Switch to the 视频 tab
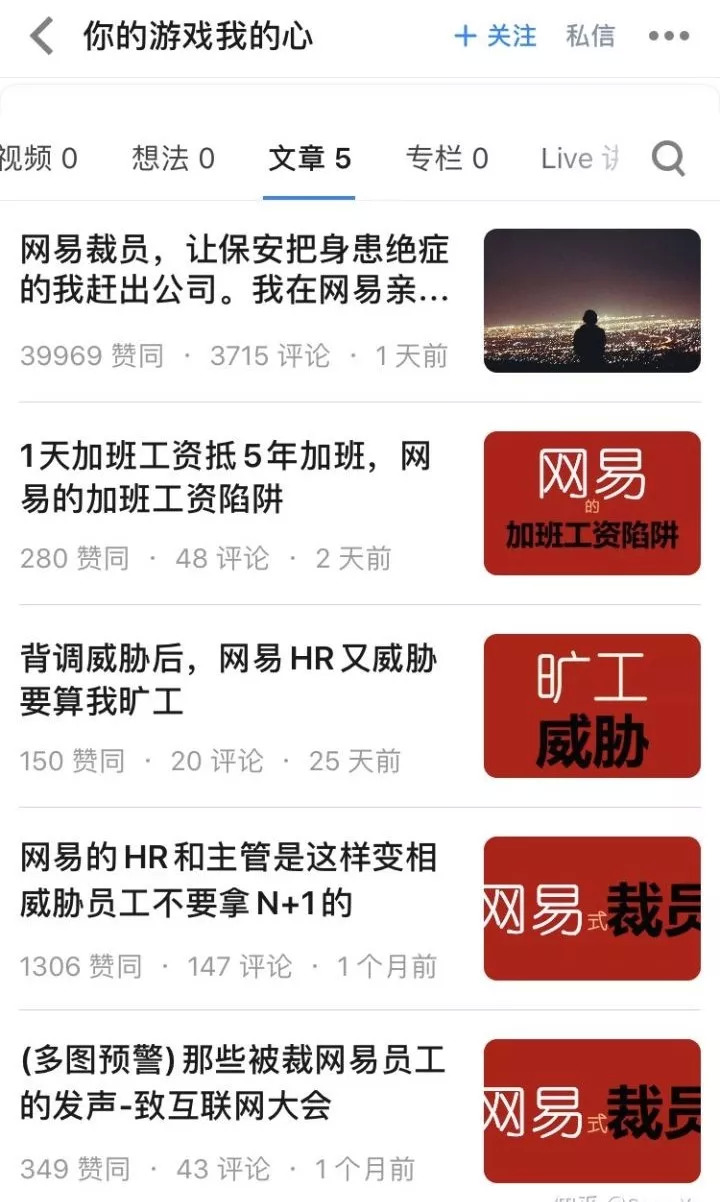This screenshot has width=720, height=1202. (38, 158)
